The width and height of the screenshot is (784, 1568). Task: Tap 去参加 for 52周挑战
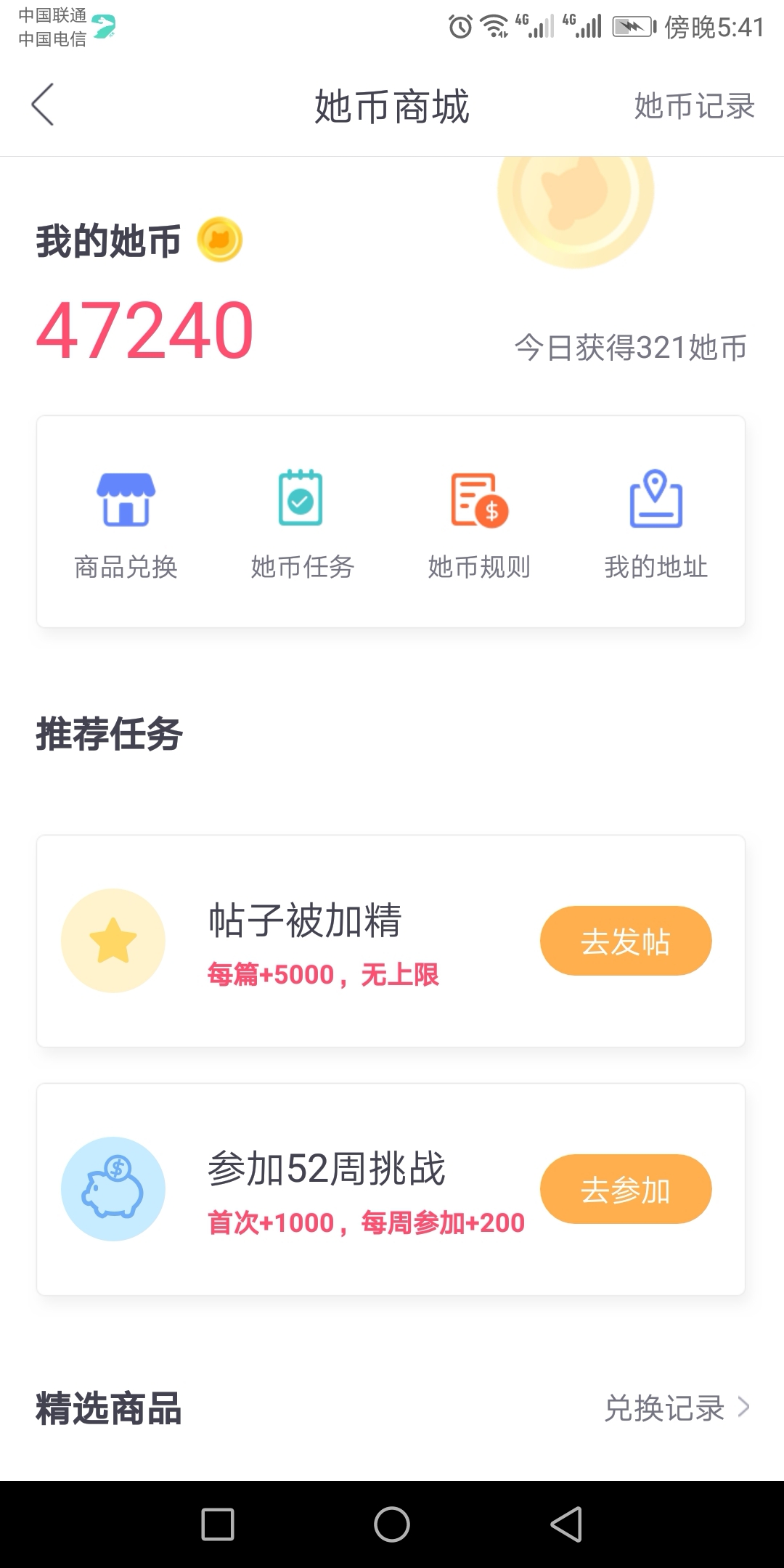(x=626, y=1189)
